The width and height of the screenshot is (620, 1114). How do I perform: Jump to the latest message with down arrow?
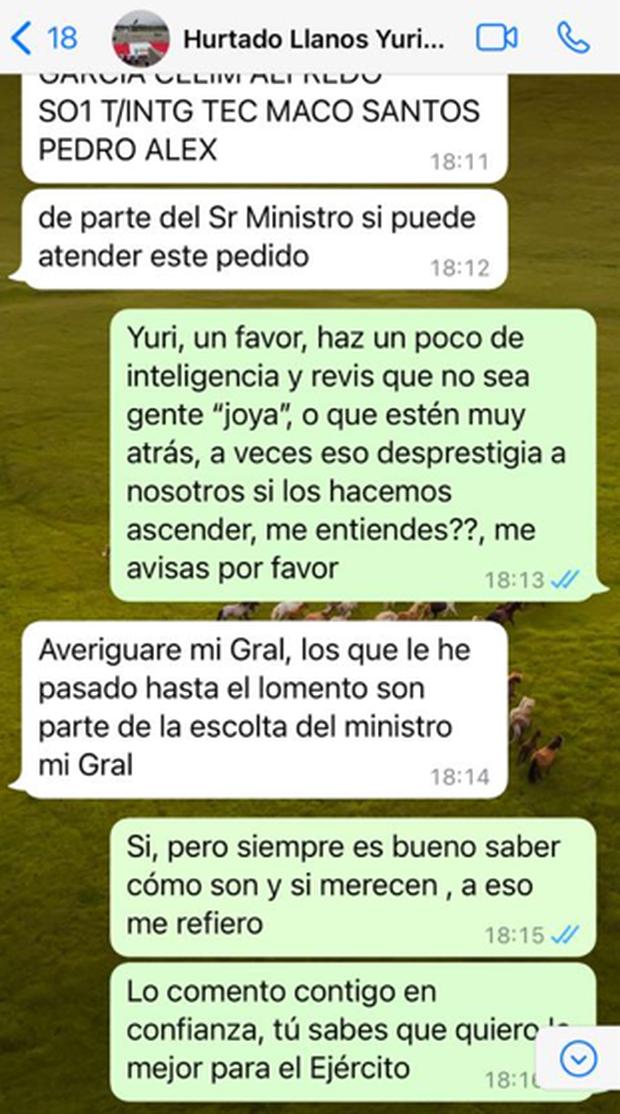click(578, 1060)
